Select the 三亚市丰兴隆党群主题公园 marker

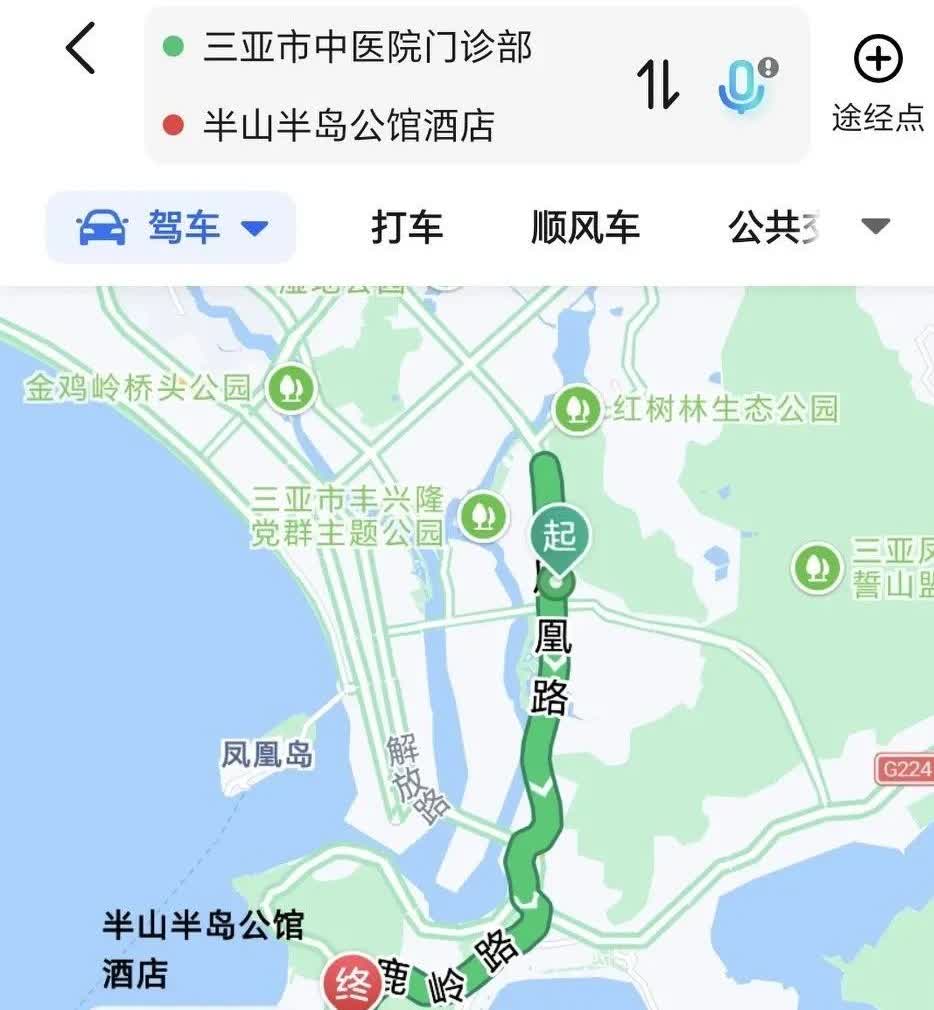483,516
